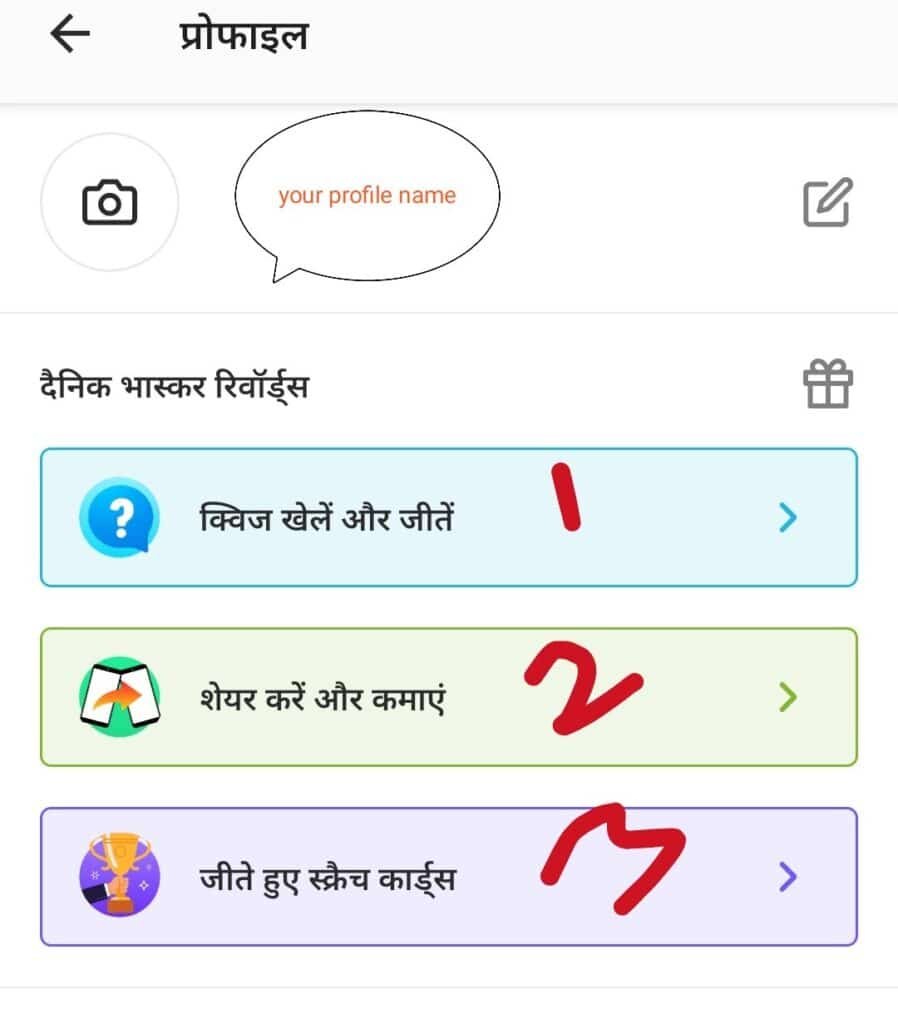Screen dimensions: 898x1024
Task: Select the 'प्रोफाइल' title text
Action: pos(243,34)
